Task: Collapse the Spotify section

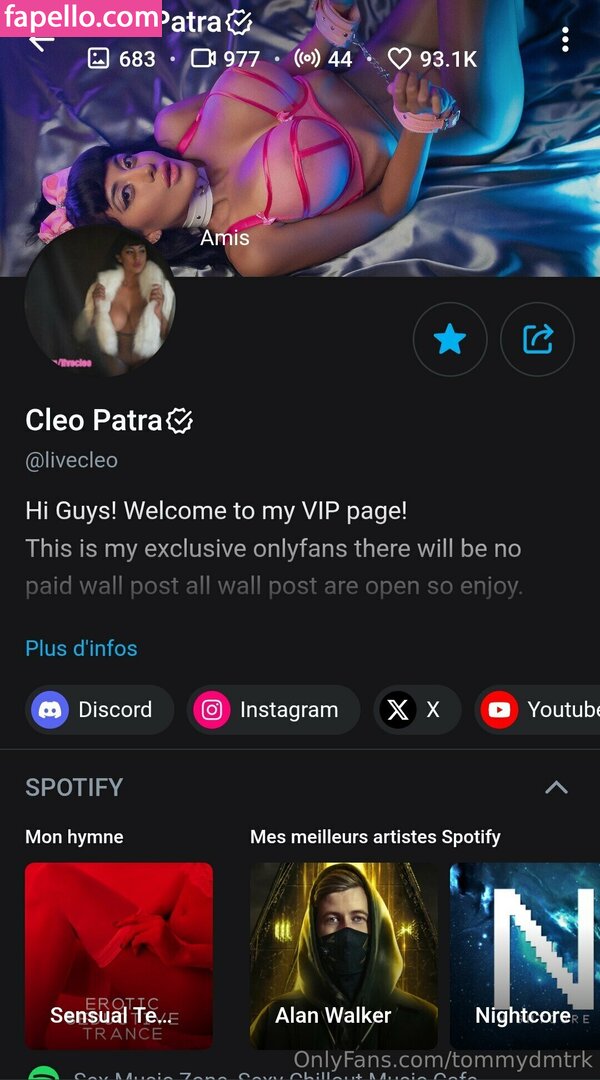Action: pyautogui.click(x=556, y=788)
